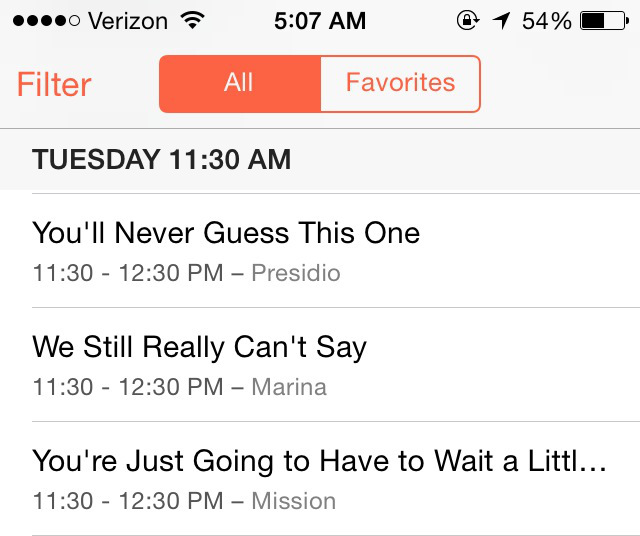Open session We Still Really Can't Say
Screen dimensions: 640x536
pos(320,364)
